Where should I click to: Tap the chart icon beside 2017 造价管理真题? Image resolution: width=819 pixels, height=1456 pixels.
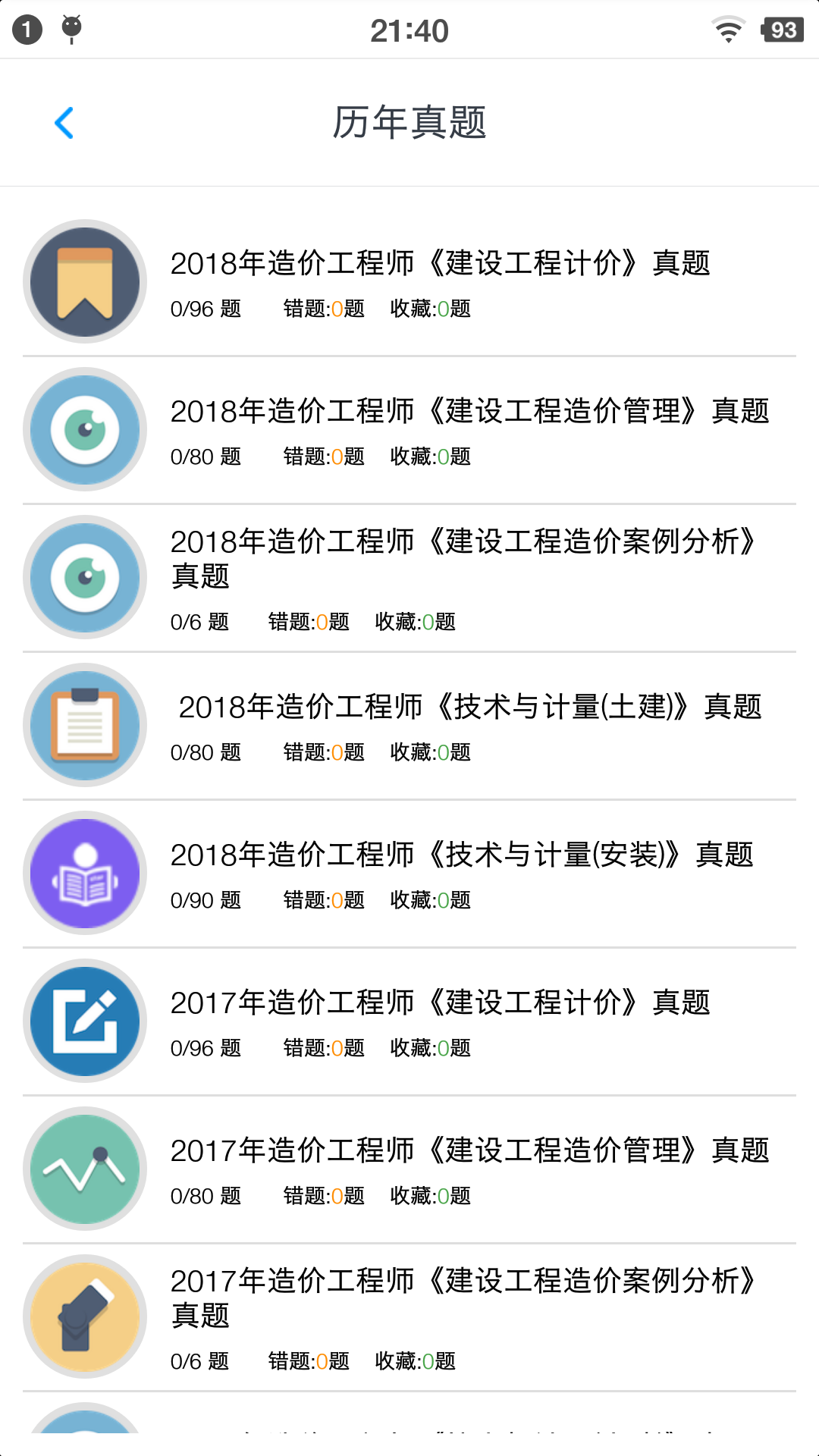[84, 1169]
